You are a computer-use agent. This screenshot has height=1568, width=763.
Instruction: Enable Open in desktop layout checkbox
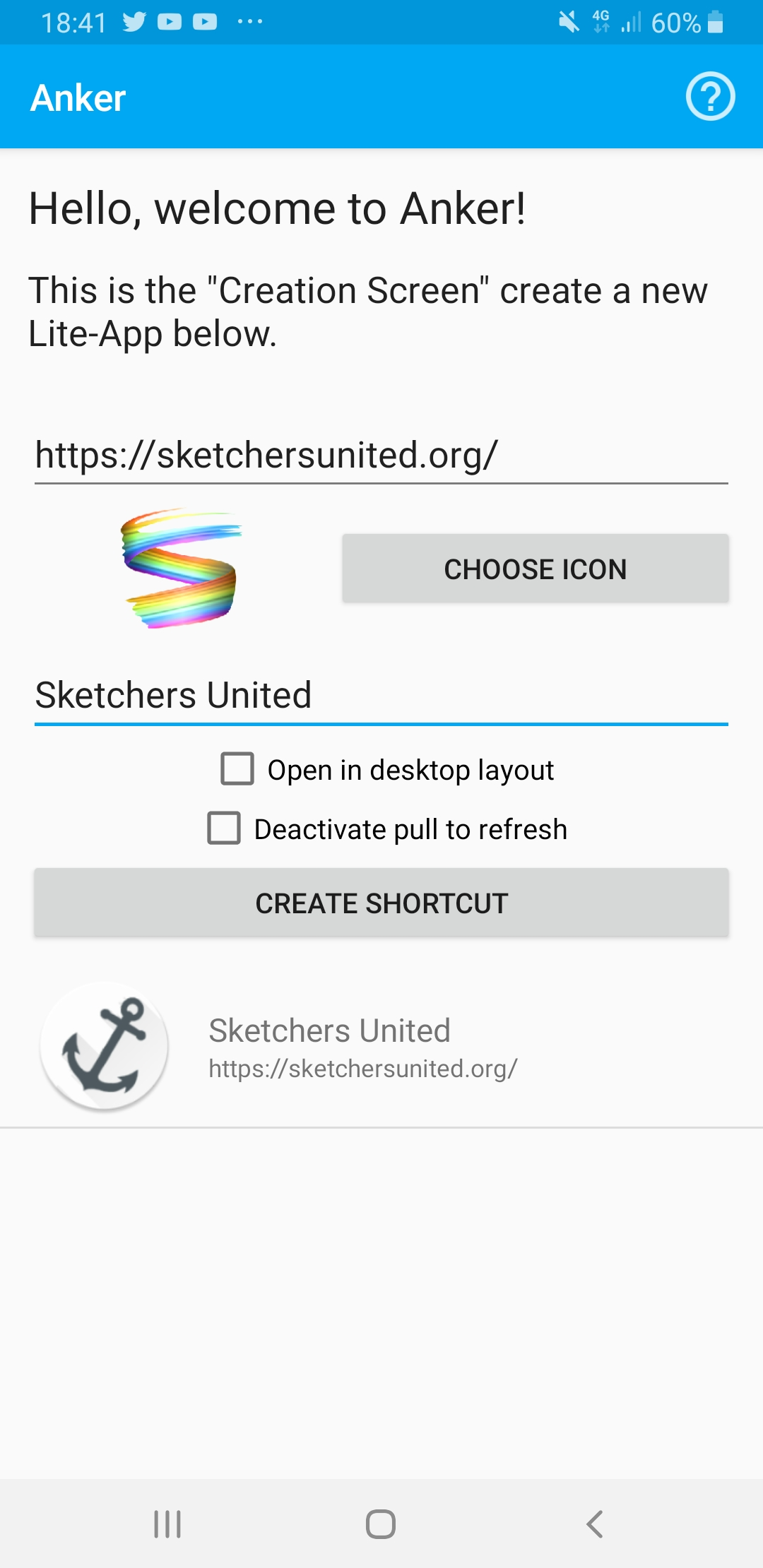pos(238,769)
